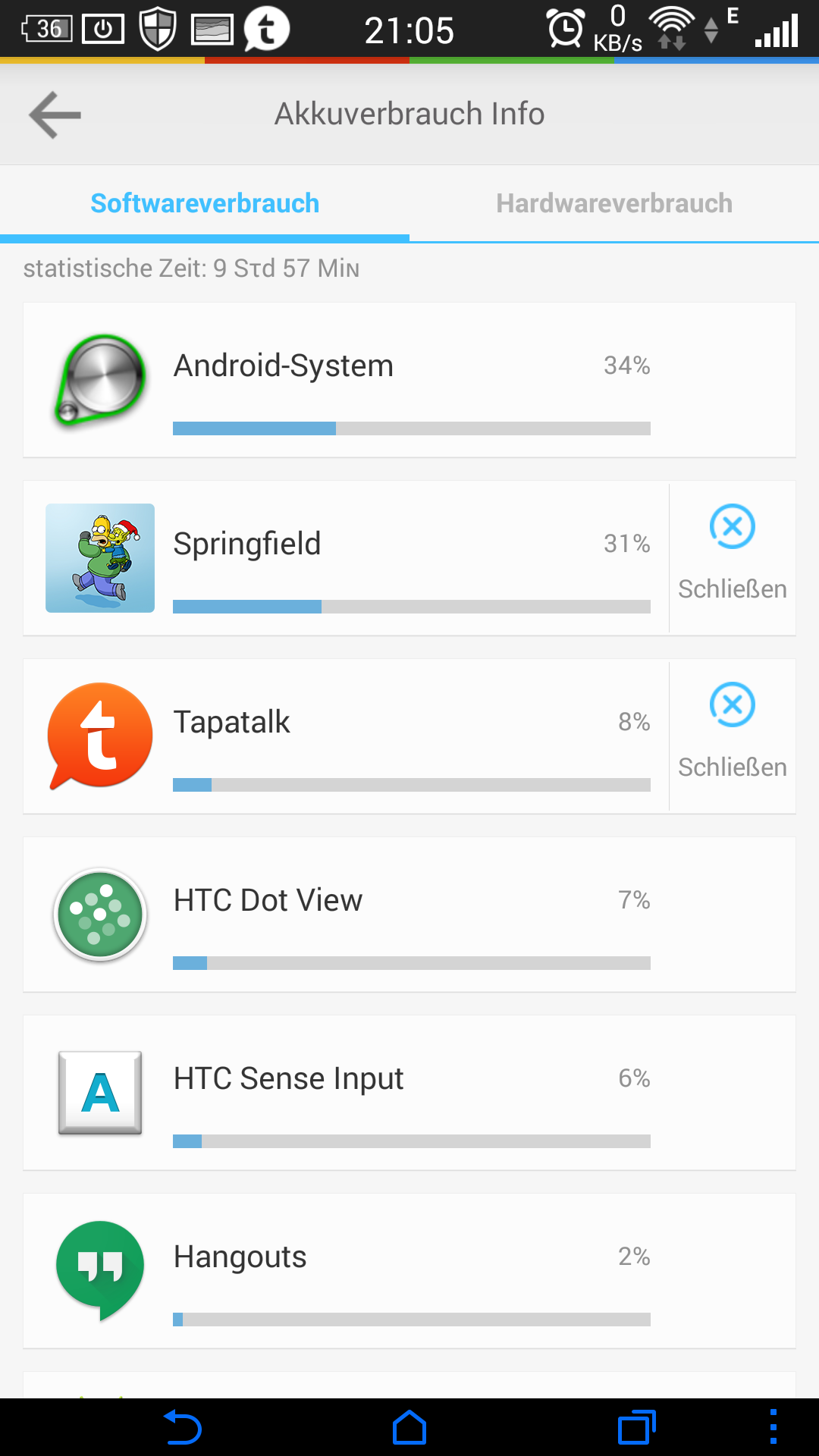Switch to the Hardwareverbrauch tab
The image size is (819, 1456).
pos(614,203)
